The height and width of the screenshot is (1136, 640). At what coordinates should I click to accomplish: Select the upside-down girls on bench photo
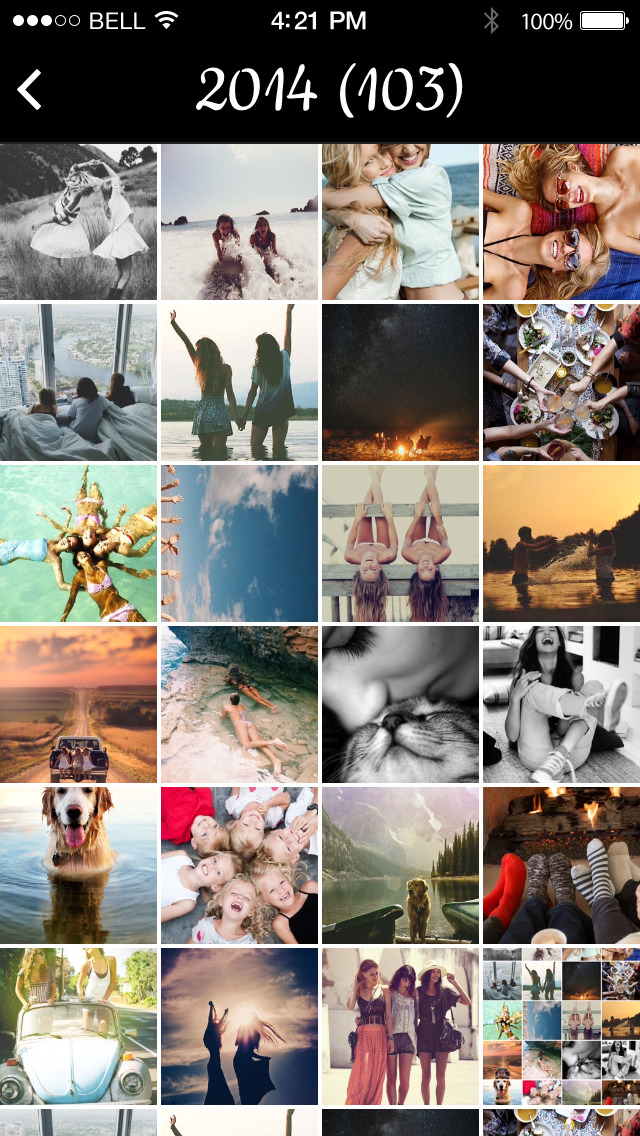pyautogui.click(x=400, y=543)
